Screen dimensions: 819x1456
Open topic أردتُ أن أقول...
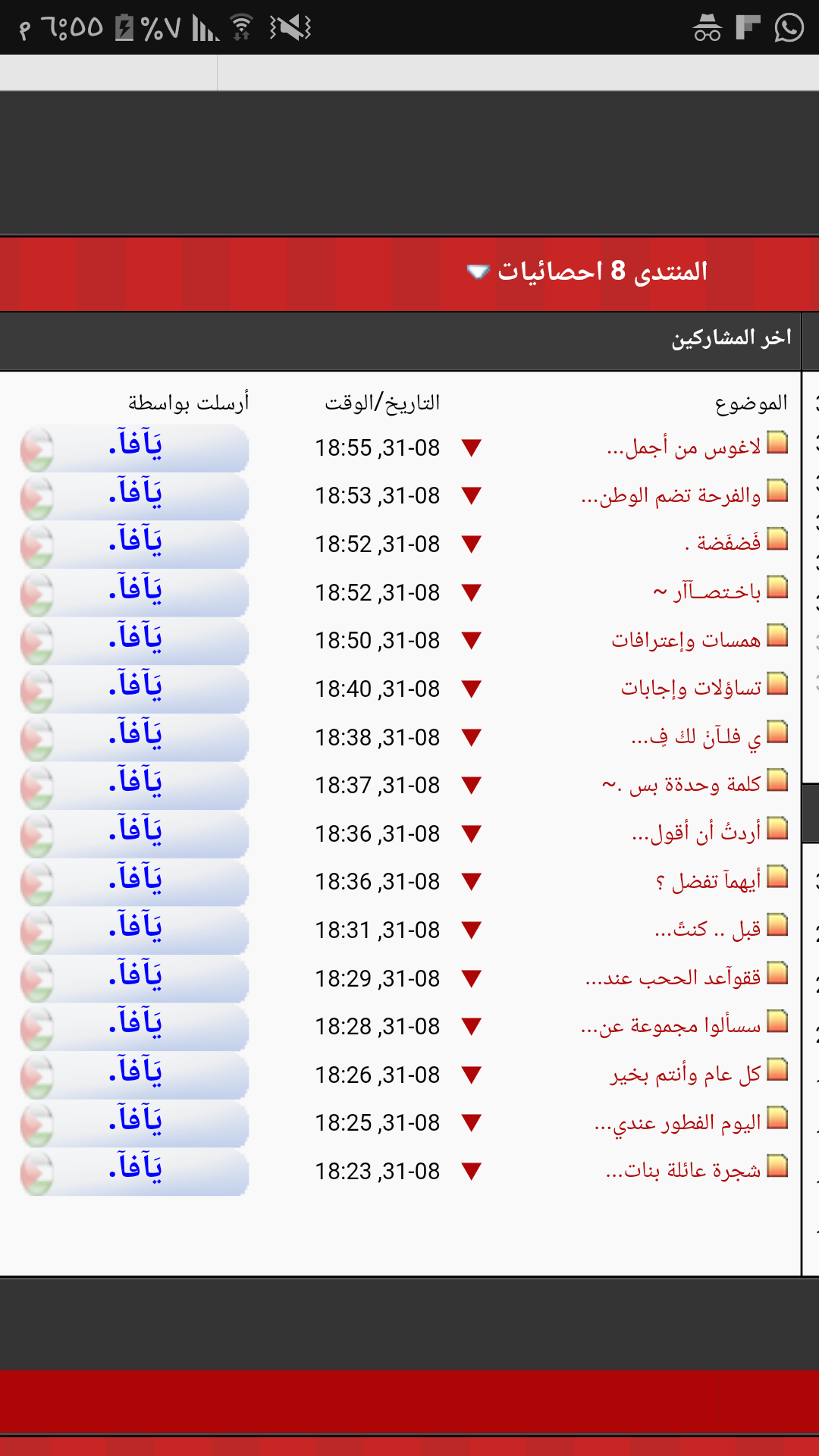point(696,833)
